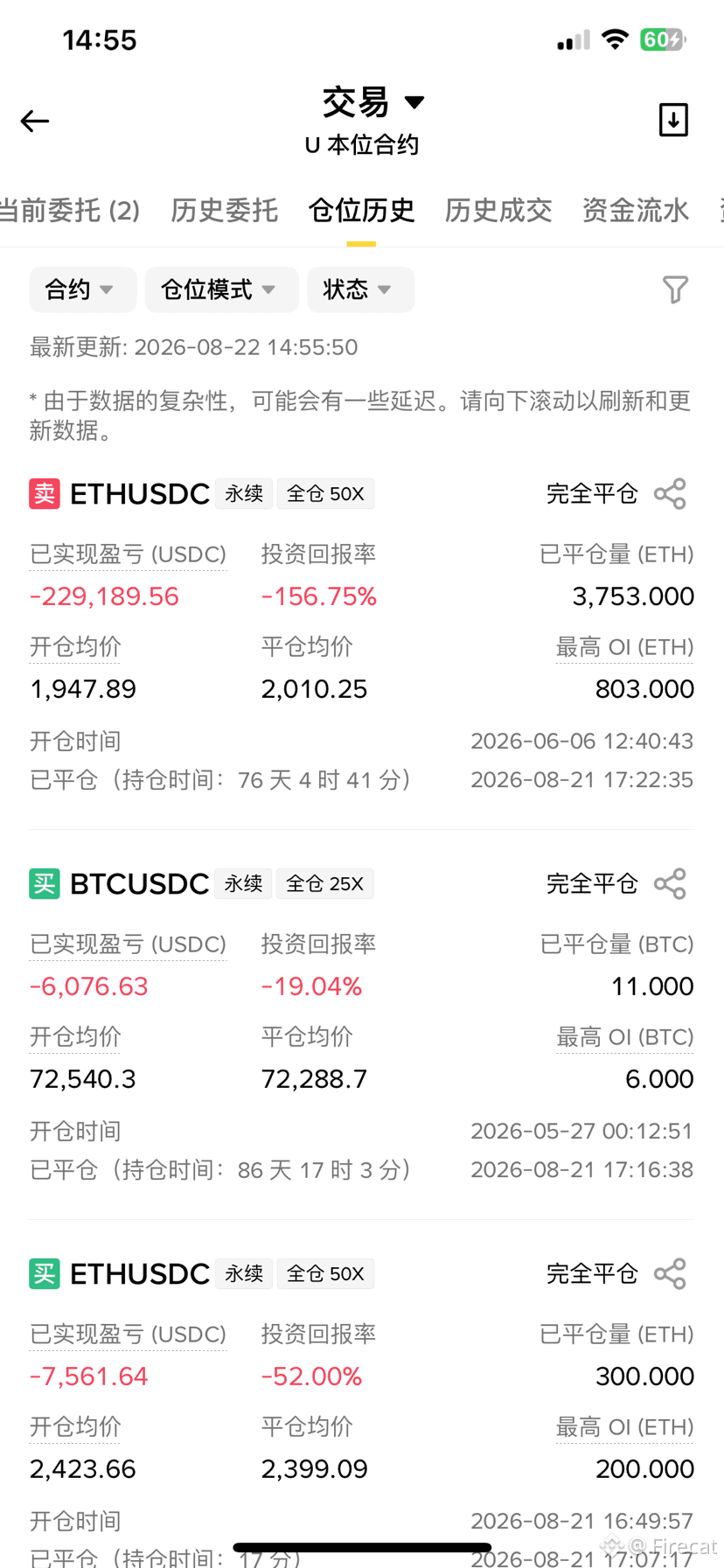The height and width of the screenshot is (1568, 724).
Task: Go back with the arrow icon
Action: [35, 121]
